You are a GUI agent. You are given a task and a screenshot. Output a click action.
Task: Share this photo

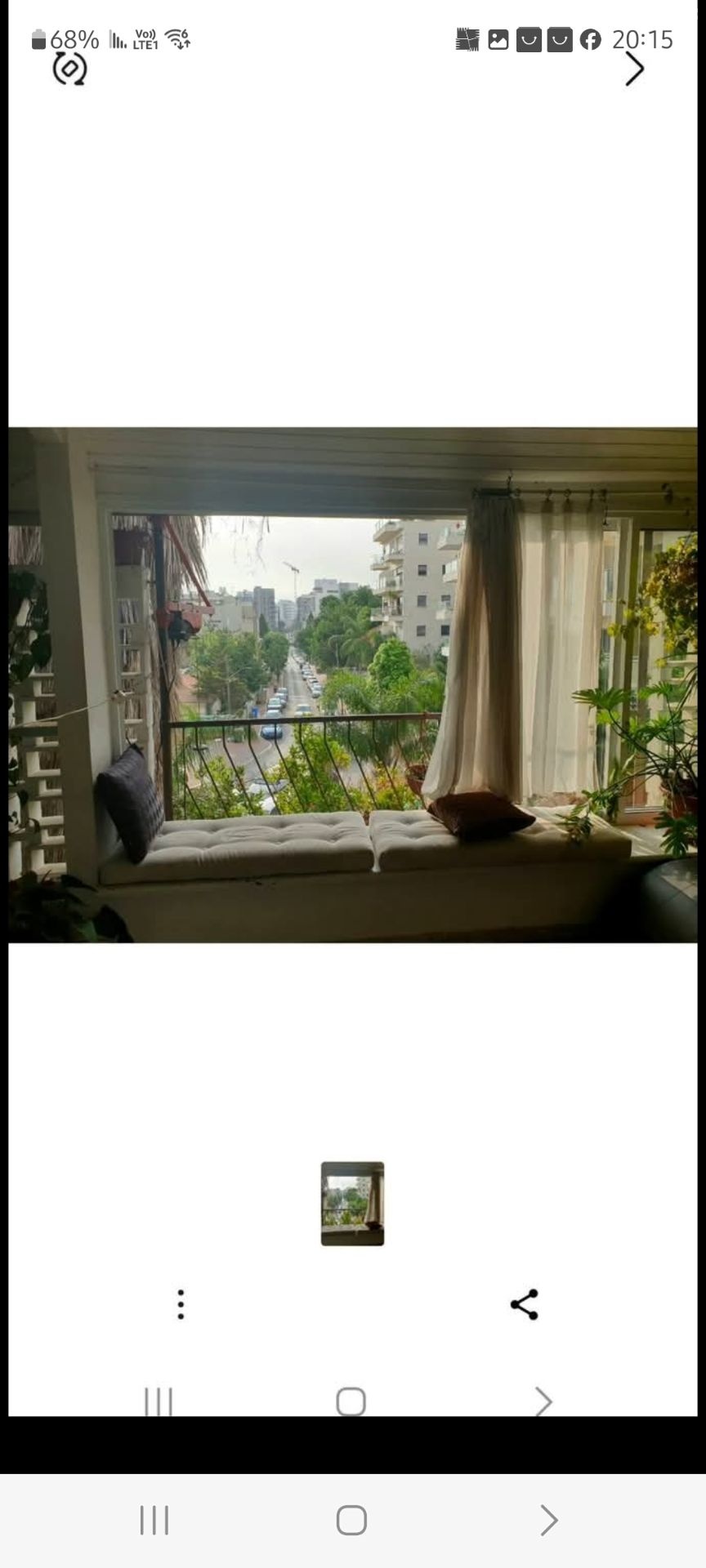pyautogui.click(x=524, y=1304)
